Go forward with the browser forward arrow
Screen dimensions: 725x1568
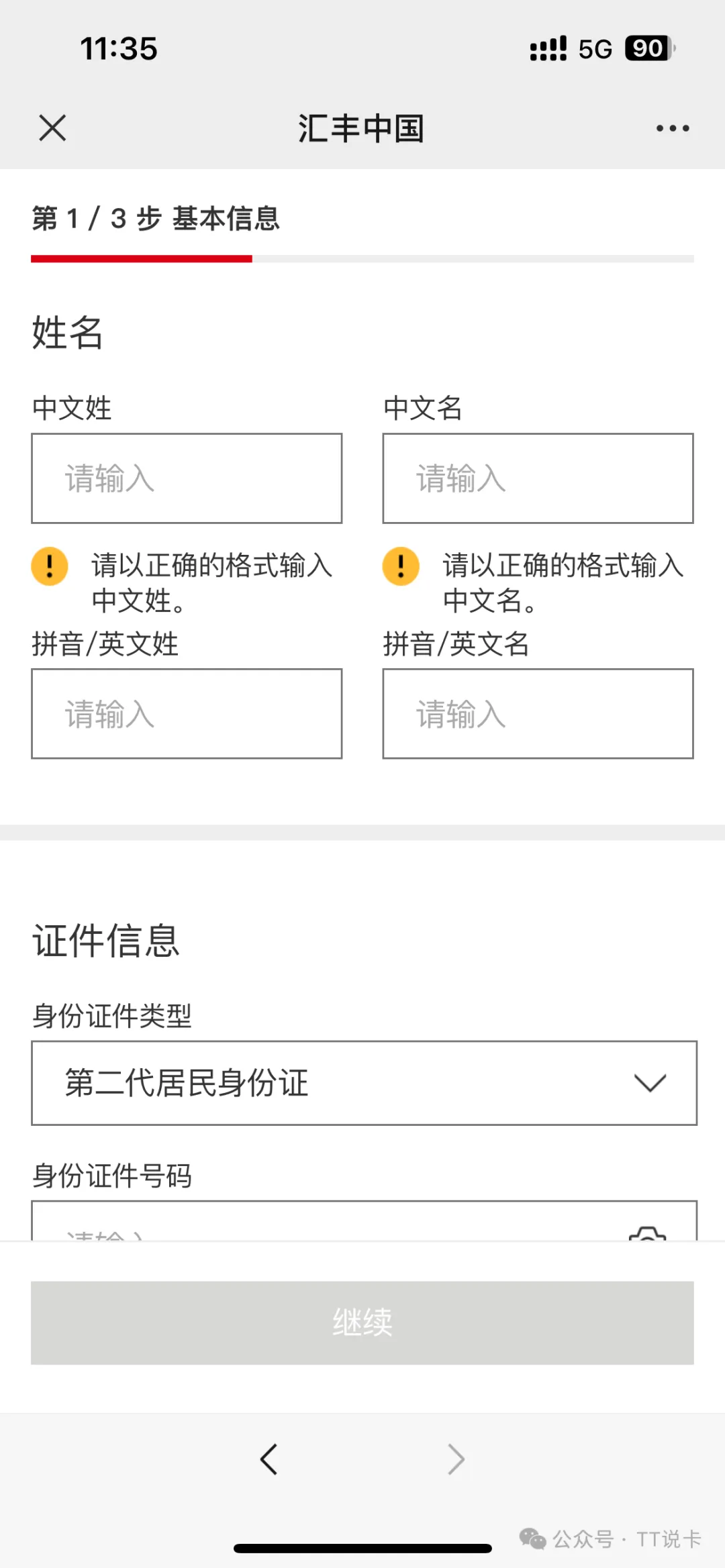click(456, 1459)
